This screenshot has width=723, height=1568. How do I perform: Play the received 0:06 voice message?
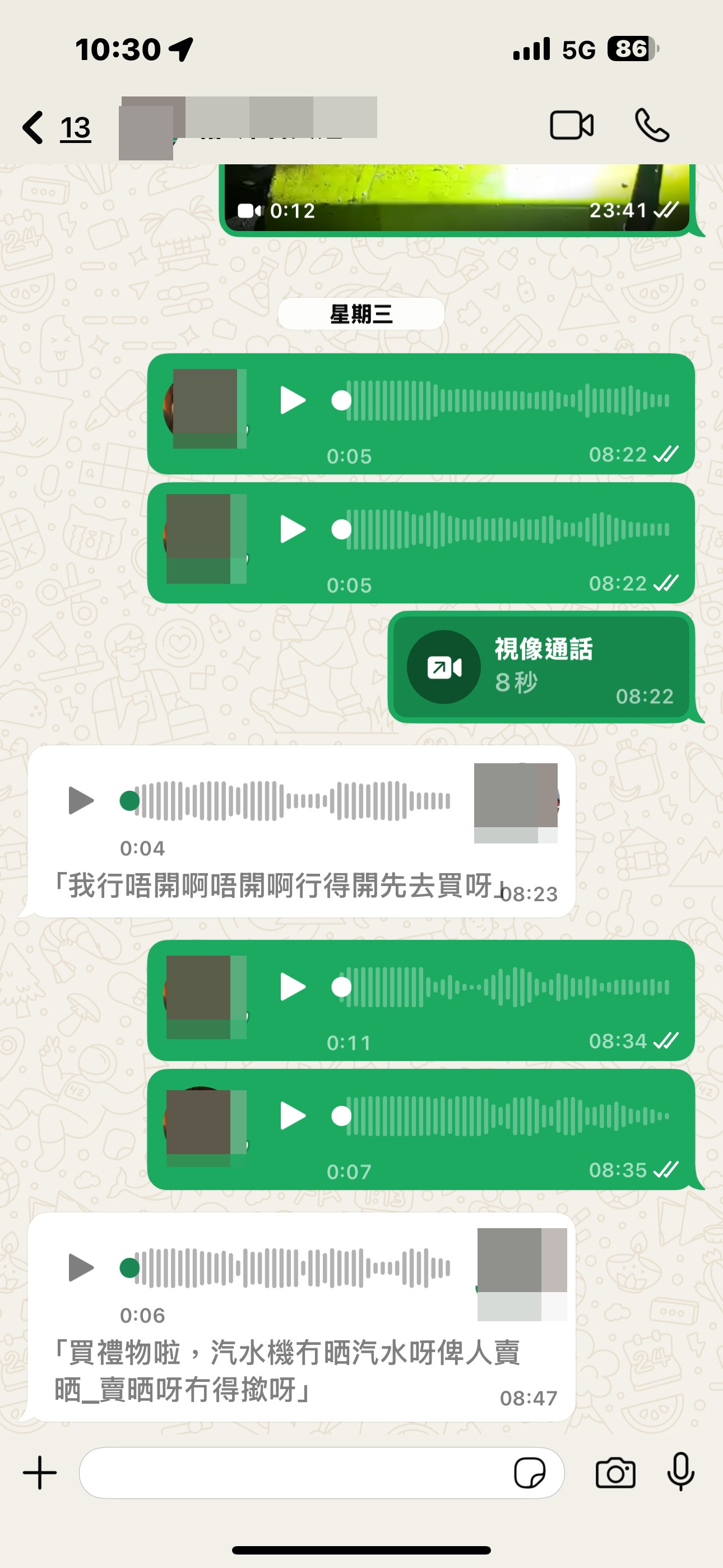coord(81,1268)
